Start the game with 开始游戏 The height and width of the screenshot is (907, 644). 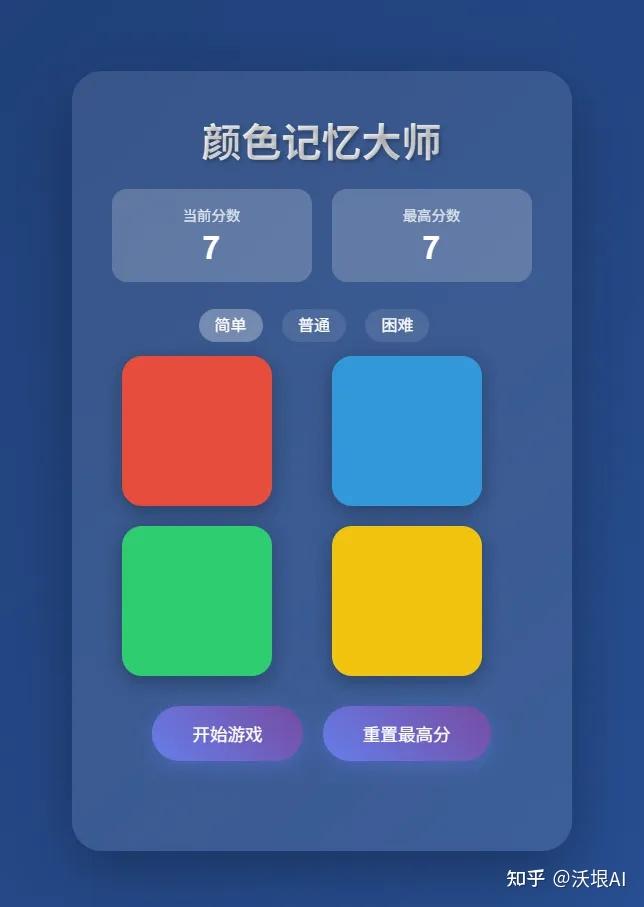227,734
